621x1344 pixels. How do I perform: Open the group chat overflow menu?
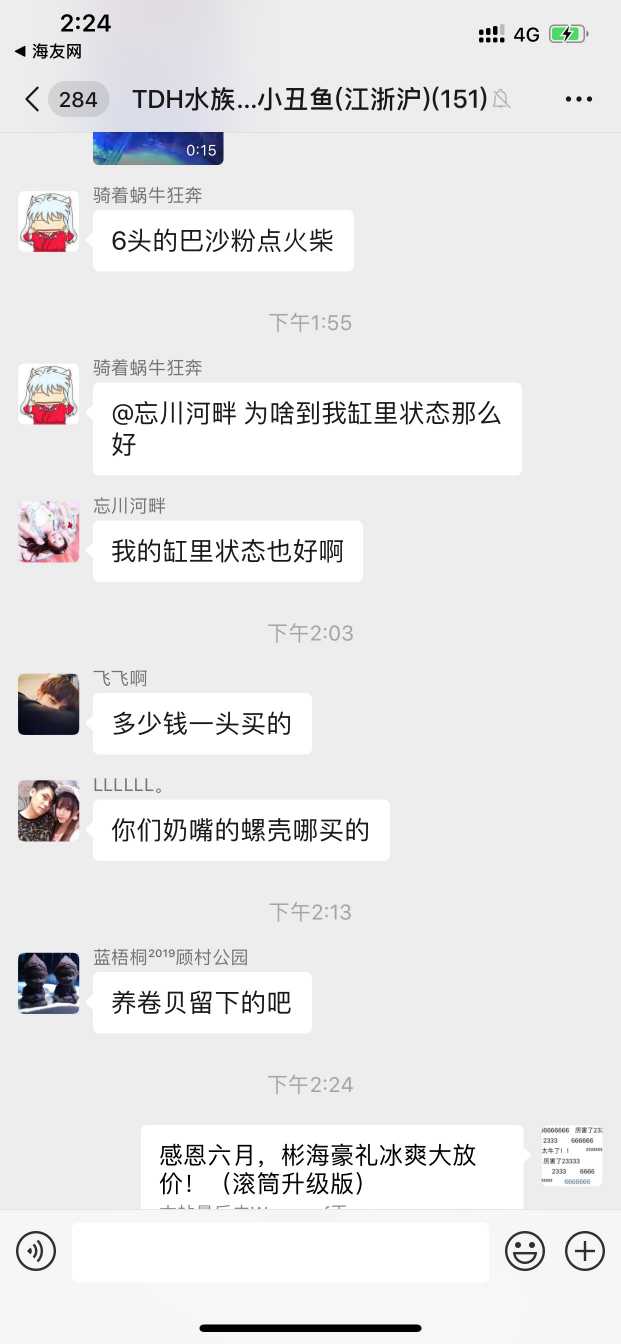(x=579, y=99)
